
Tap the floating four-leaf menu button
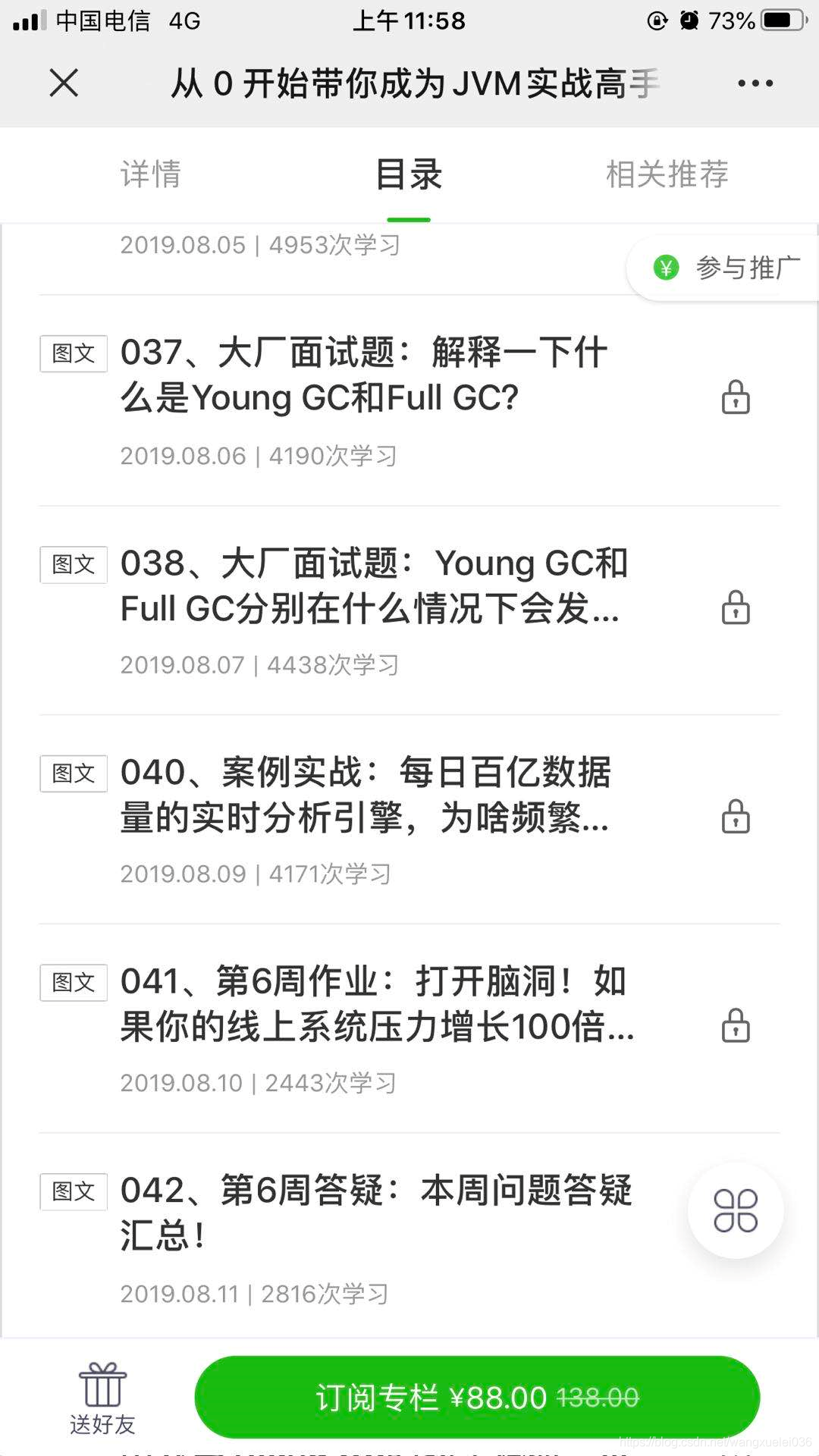pos(735,1210)
